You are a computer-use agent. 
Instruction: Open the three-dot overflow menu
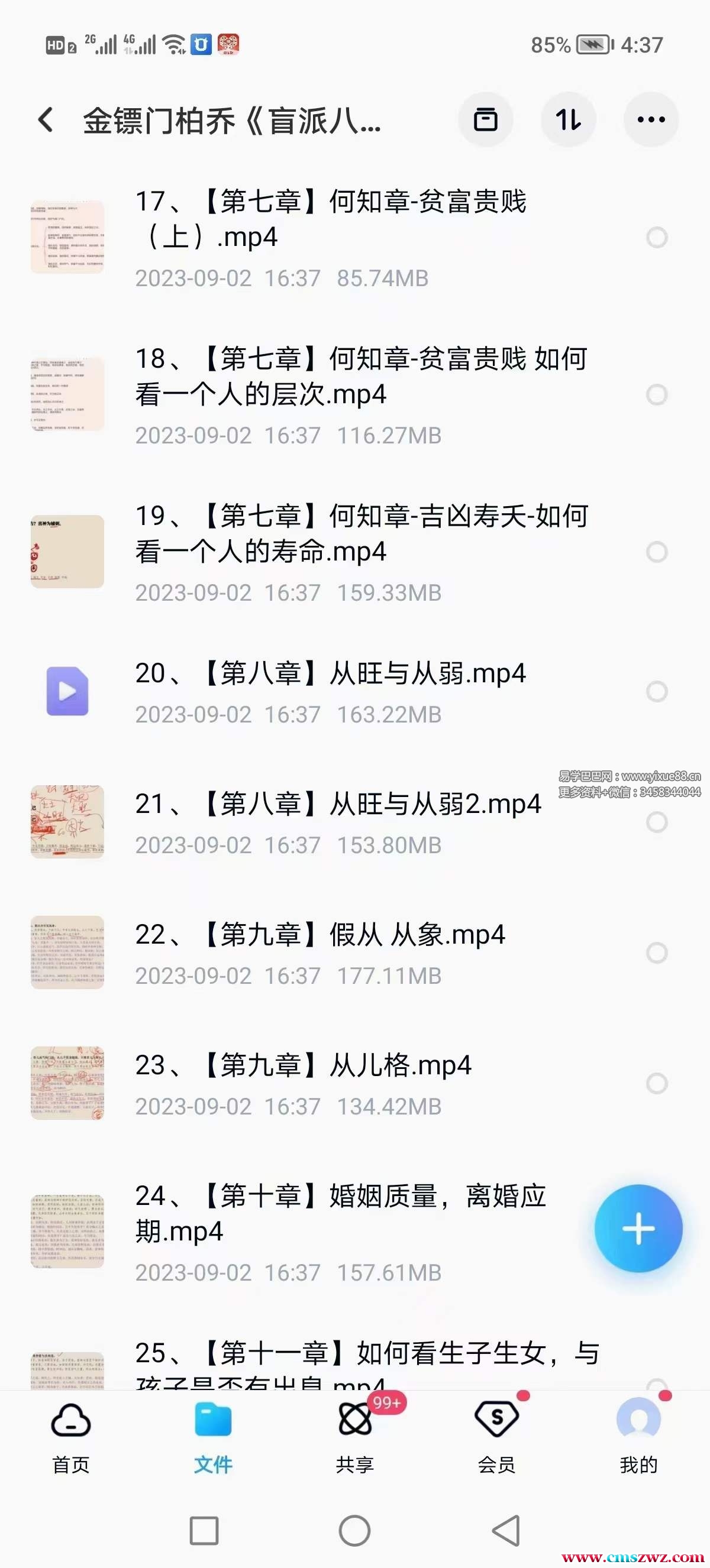click(650, 120)
